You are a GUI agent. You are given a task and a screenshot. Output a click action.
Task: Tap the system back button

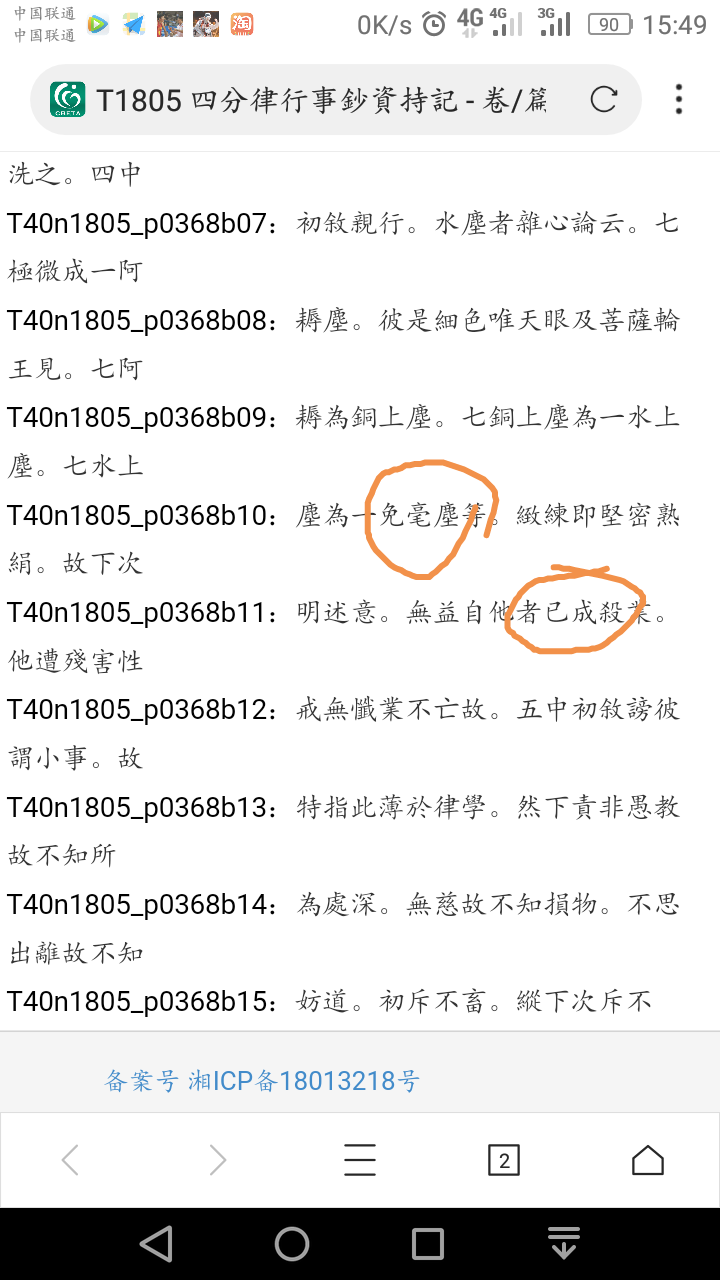click(156, 1244)
